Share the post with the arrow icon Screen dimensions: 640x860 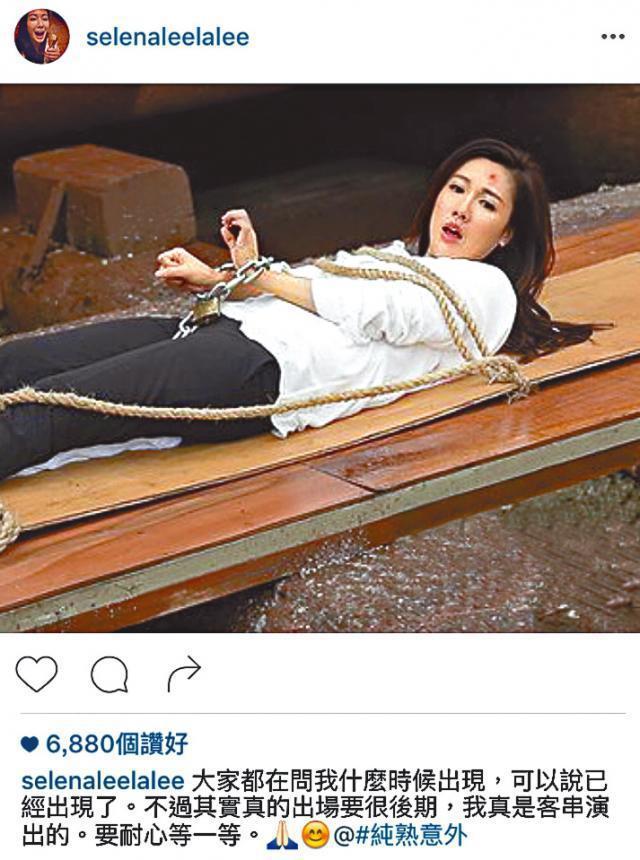point(184,674)
